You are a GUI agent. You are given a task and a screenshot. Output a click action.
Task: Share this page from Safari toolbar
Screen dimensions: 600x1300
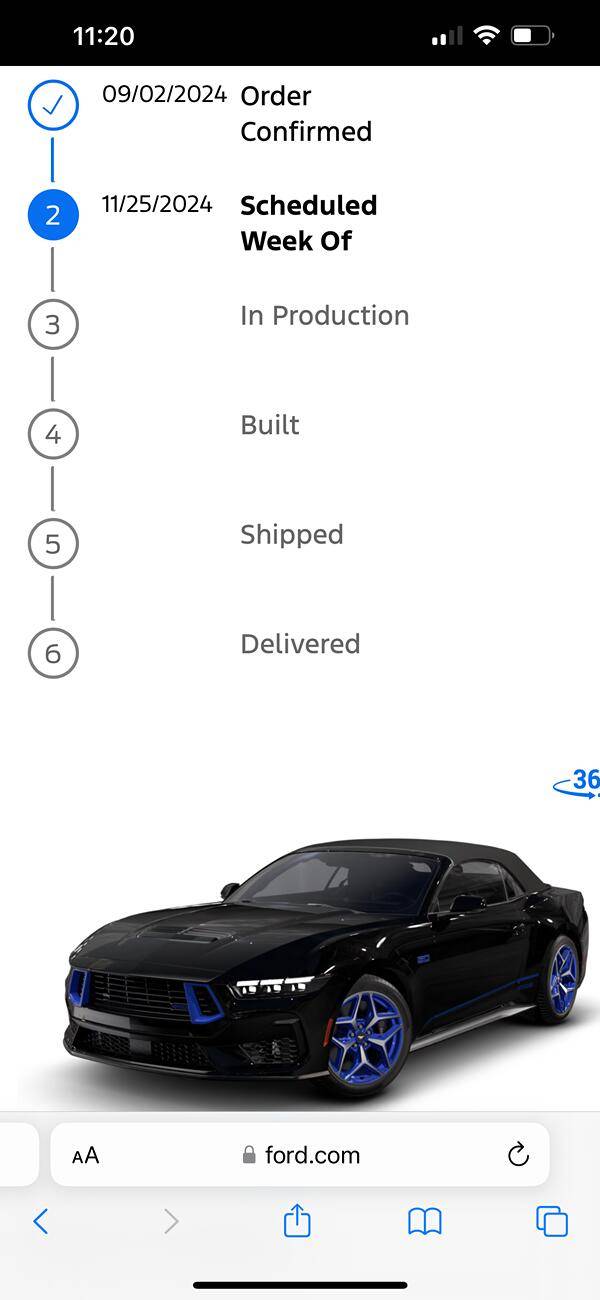click(x=297, y=1221)
